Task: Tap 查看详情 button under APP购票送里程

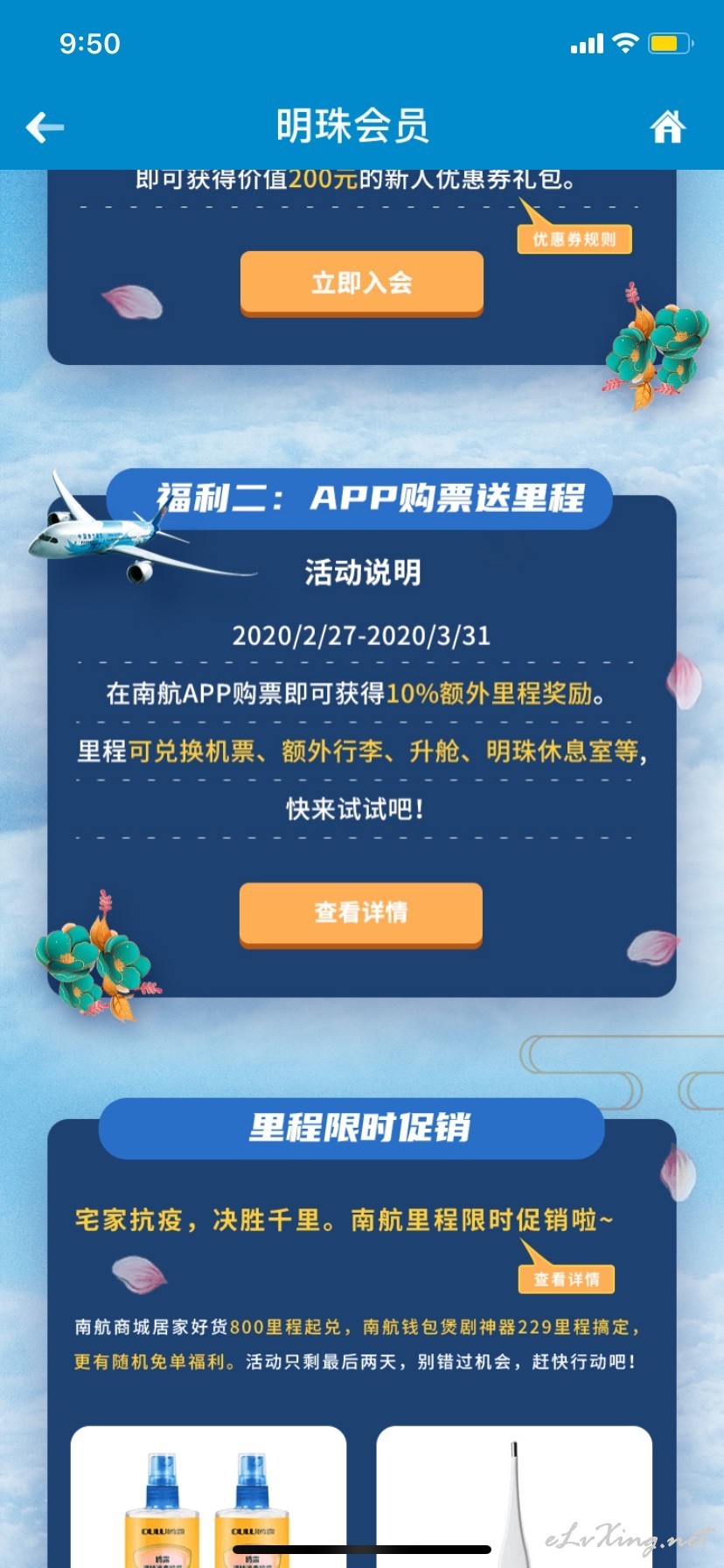Action: pos(361,913)
